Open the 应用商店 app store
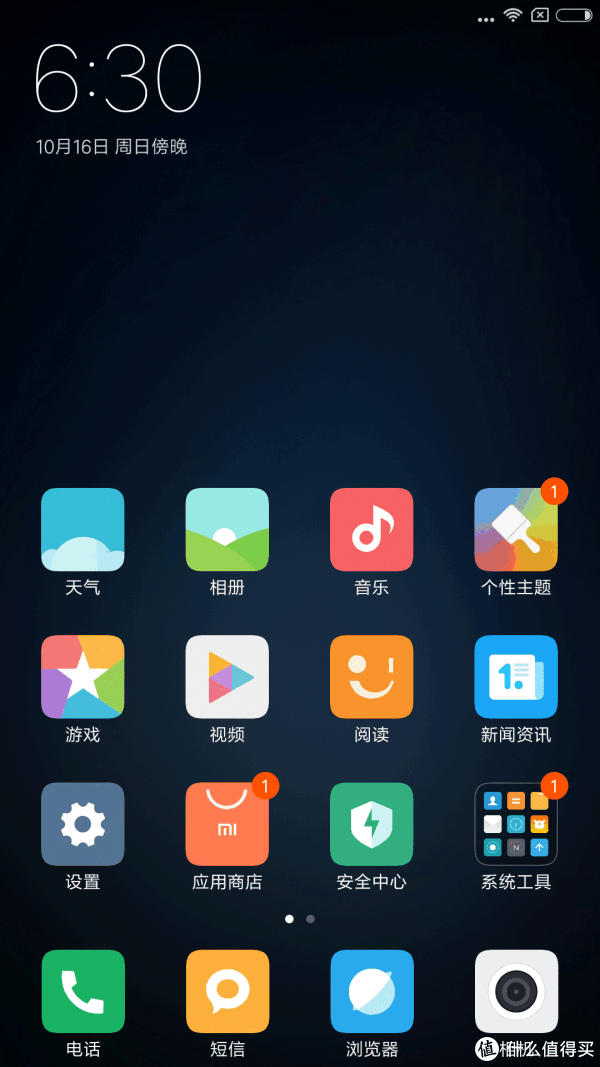 click(227, 824)
